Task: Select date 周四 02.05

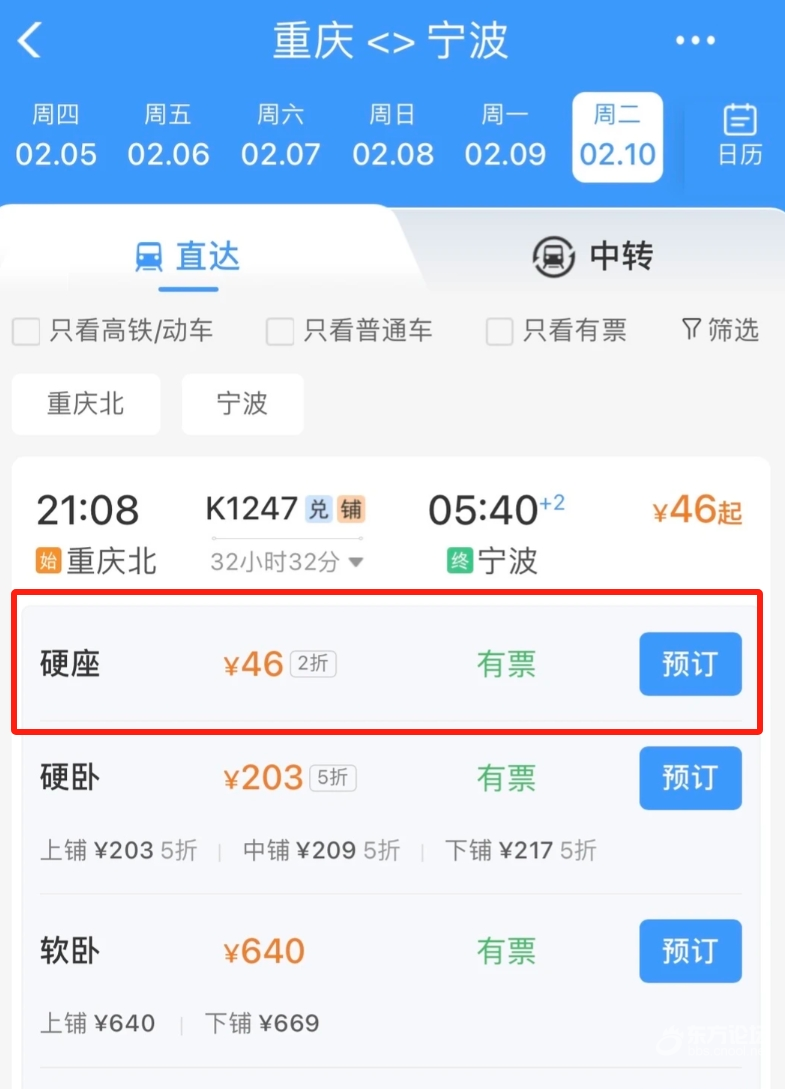Action: 56,137
